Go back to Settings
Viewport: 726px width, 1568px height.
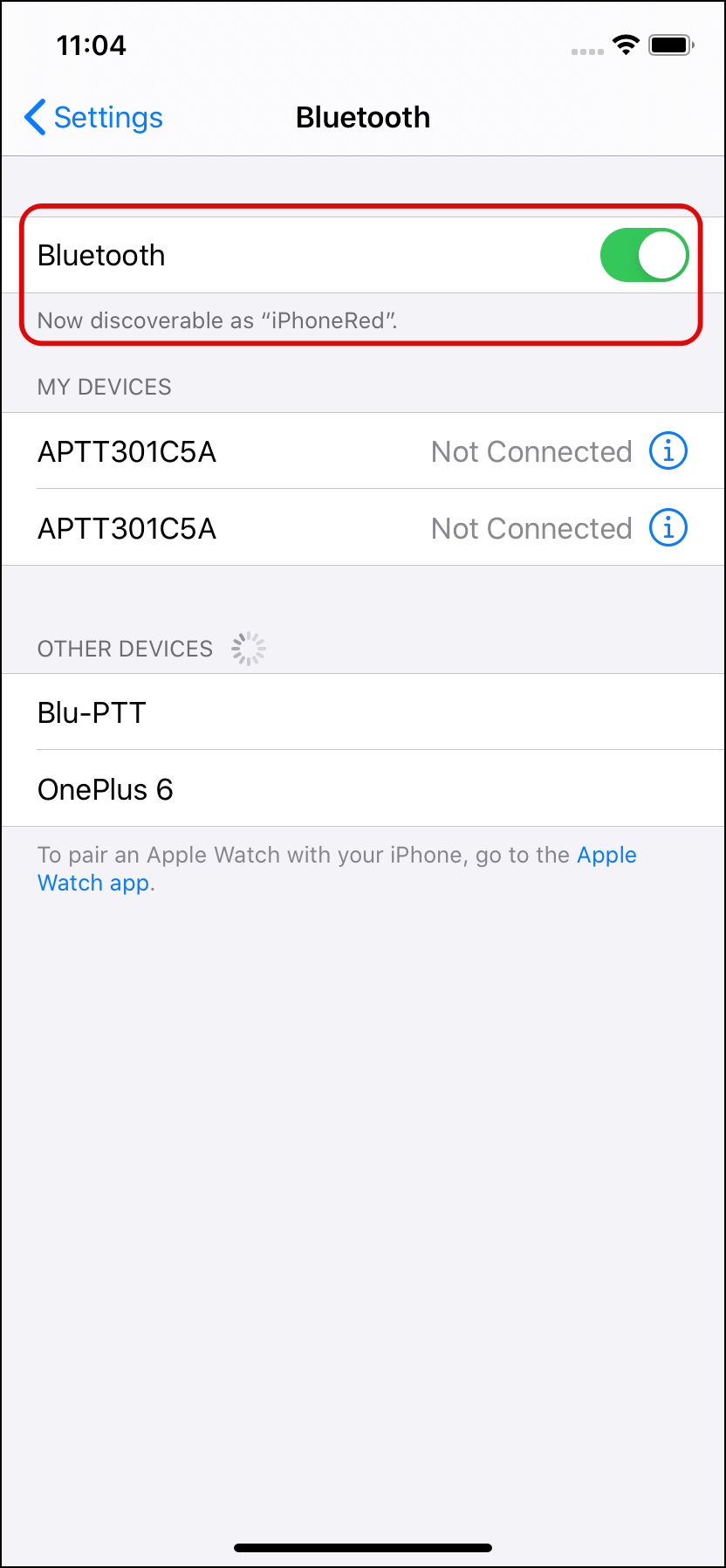[x=94, y=118]
